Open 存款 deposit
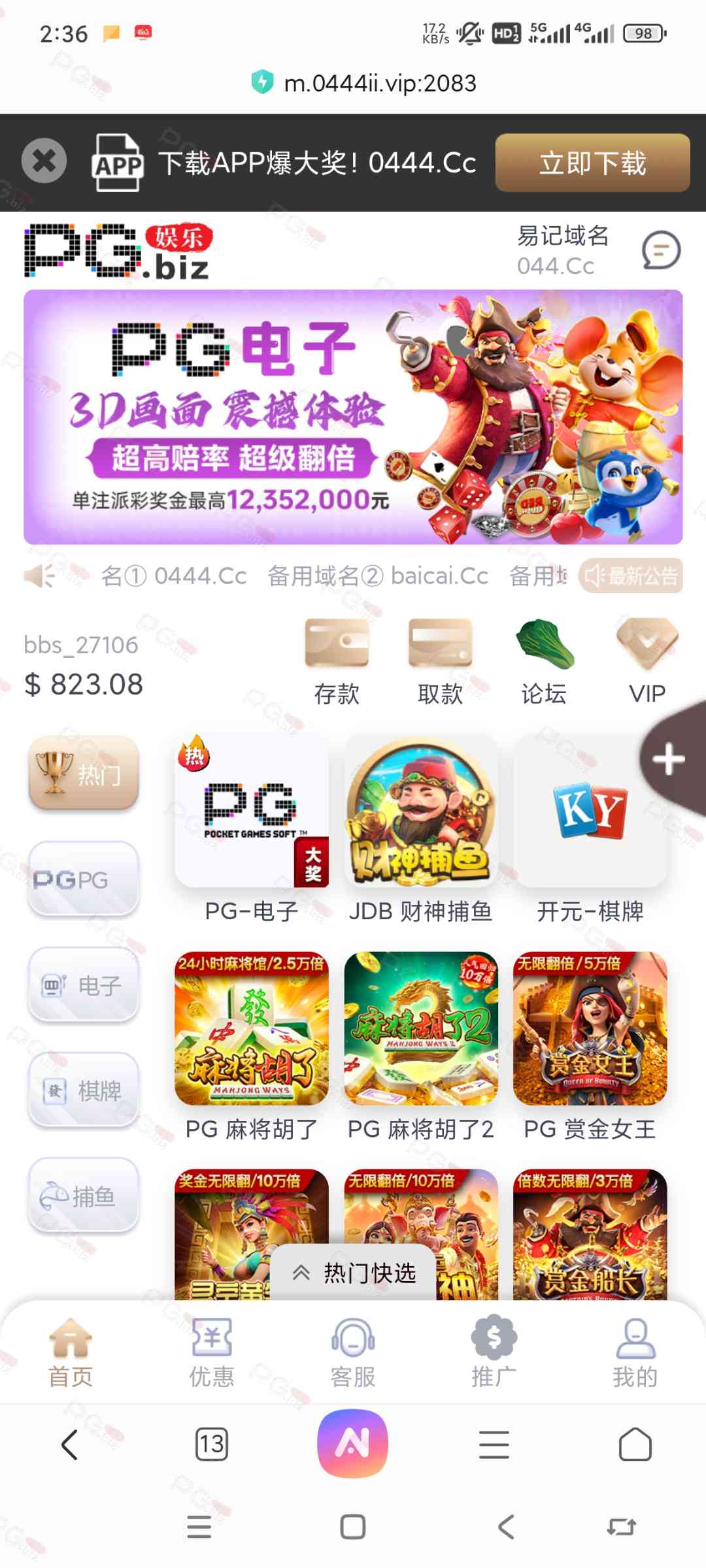 tap(337, 661)
